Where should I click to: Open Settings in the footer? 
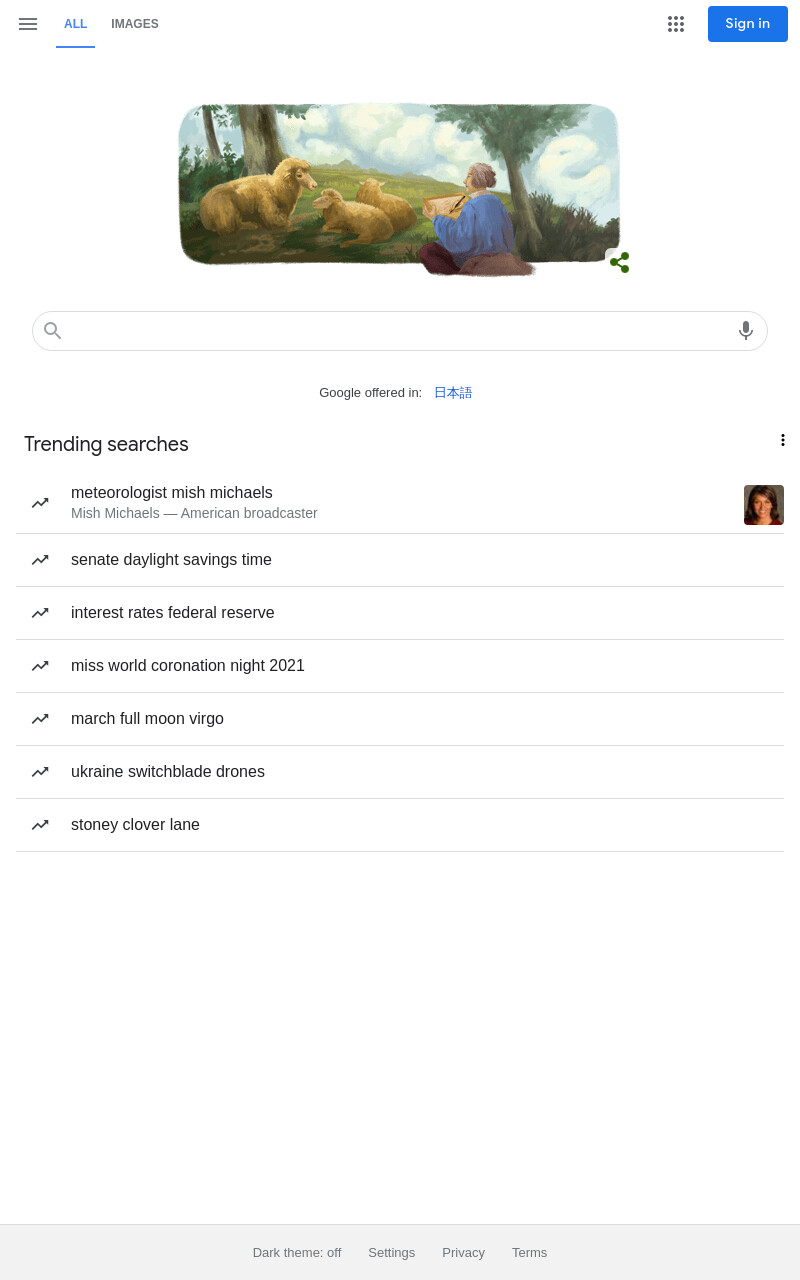pyautogui.click(x=392, y=1252)
